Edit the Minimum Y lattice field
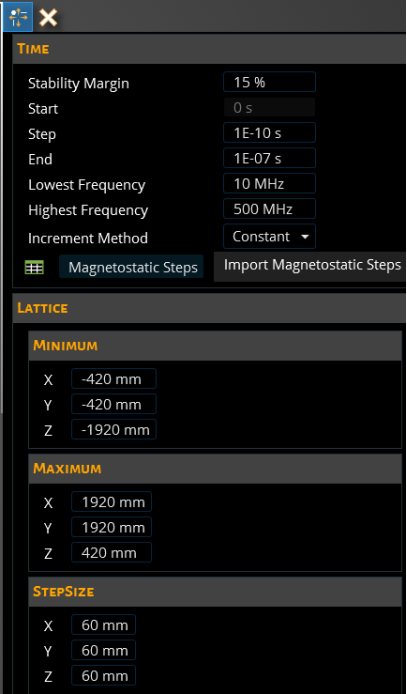The image size is (407, 694). tap(114, 404)
